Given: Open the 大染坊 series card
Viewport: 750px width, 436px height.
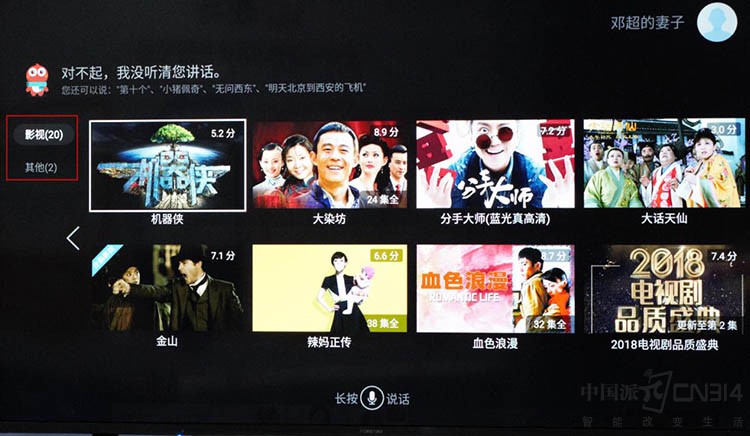Looking at the screenshot, I should point(329,164).
